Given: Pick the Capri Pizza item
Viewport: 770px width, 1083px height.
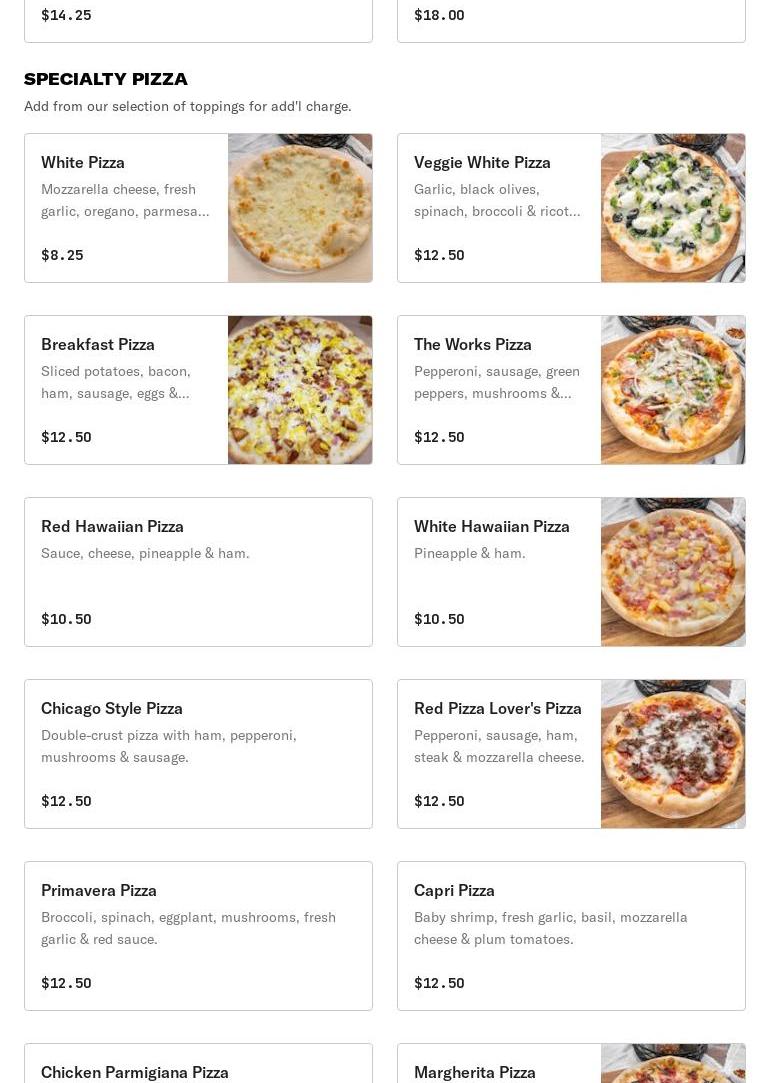Looking at the screenshot, I should pyautogui.click(x=571, y=936).
